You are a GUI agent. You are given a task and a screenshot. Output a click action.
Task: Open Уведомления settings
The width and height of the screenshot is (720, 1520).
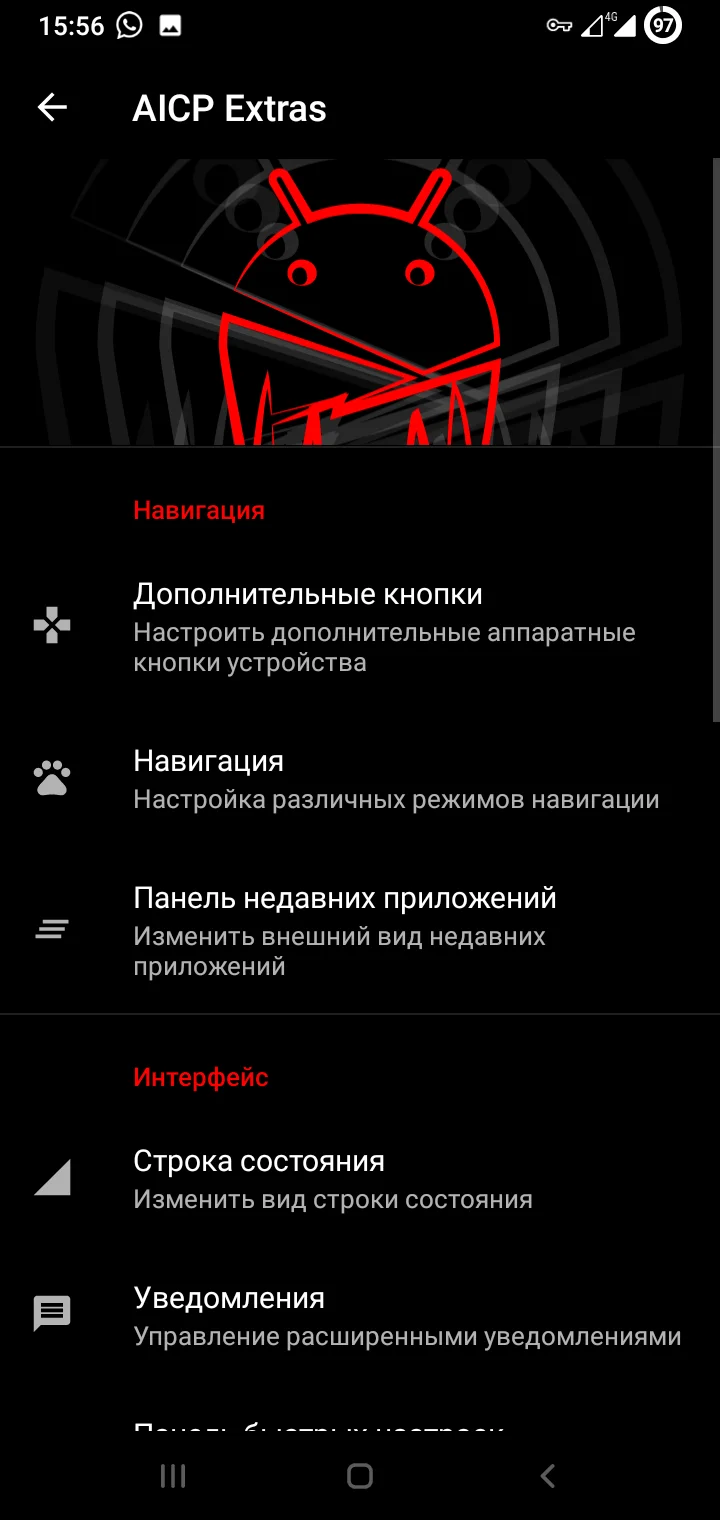click(x=360, y=1316)
